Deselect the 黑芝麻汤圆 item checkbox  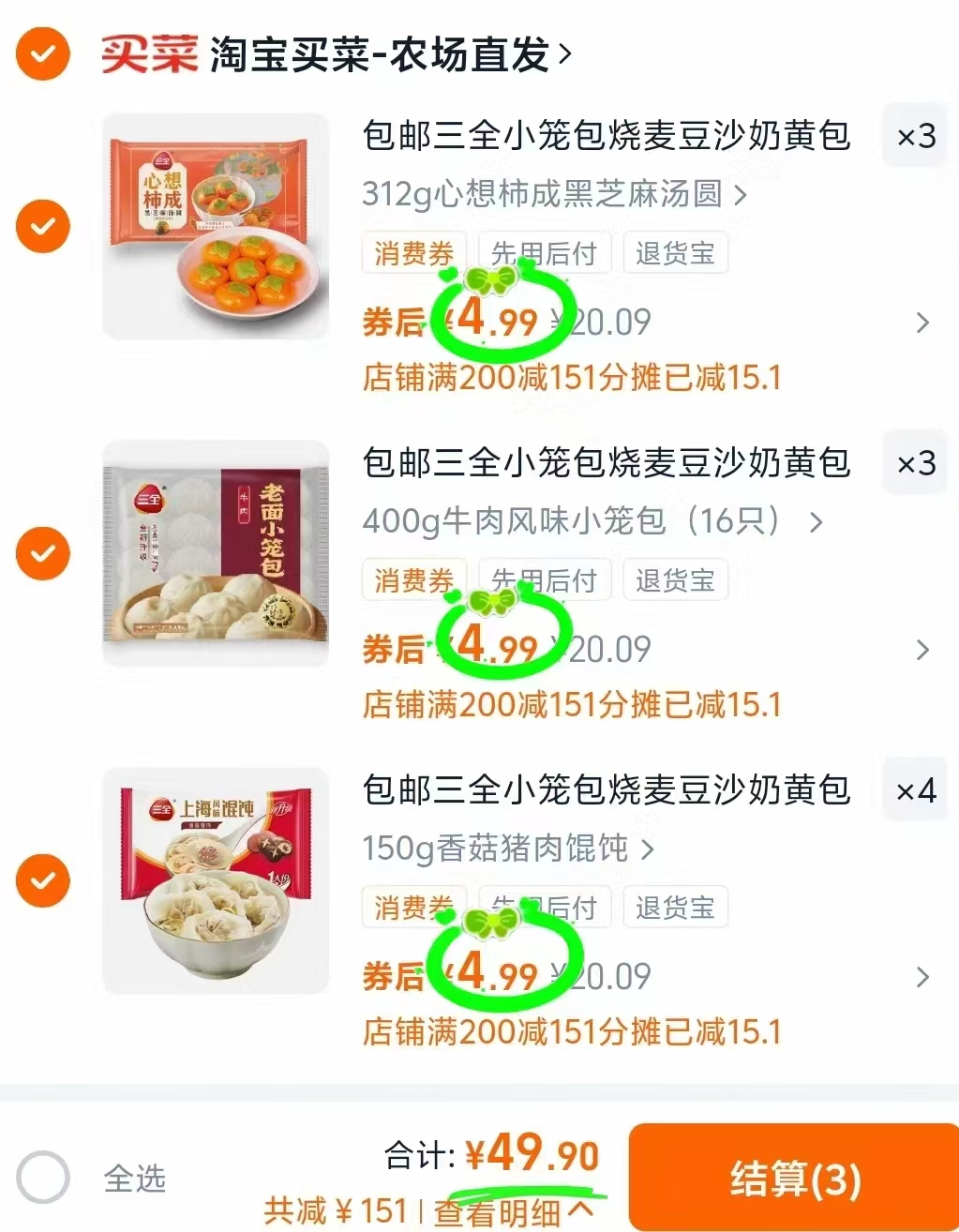[x=42, y=226]
